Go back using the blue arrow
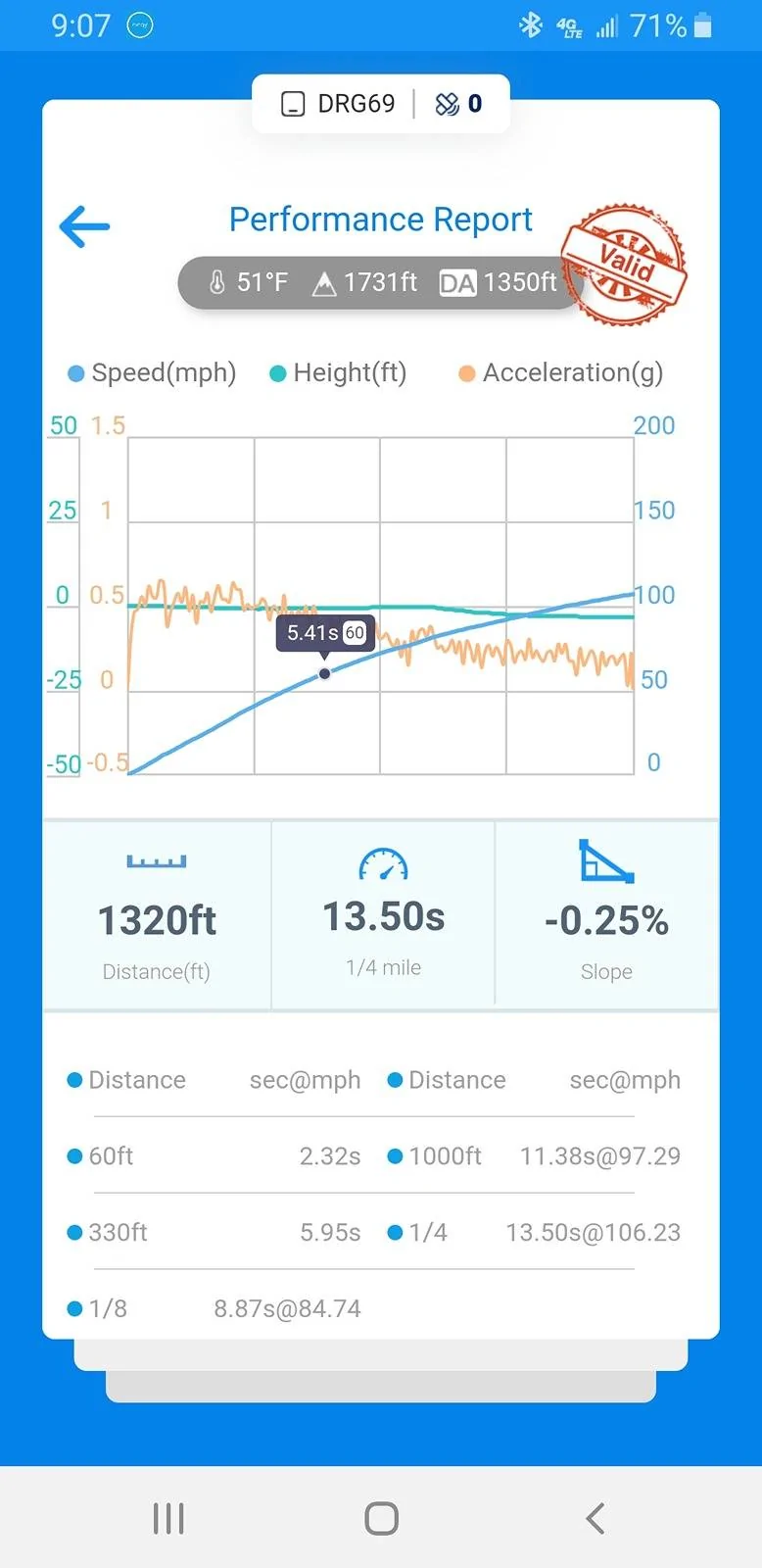Viewport: 762px width, 1568px height. pos(84,226)
